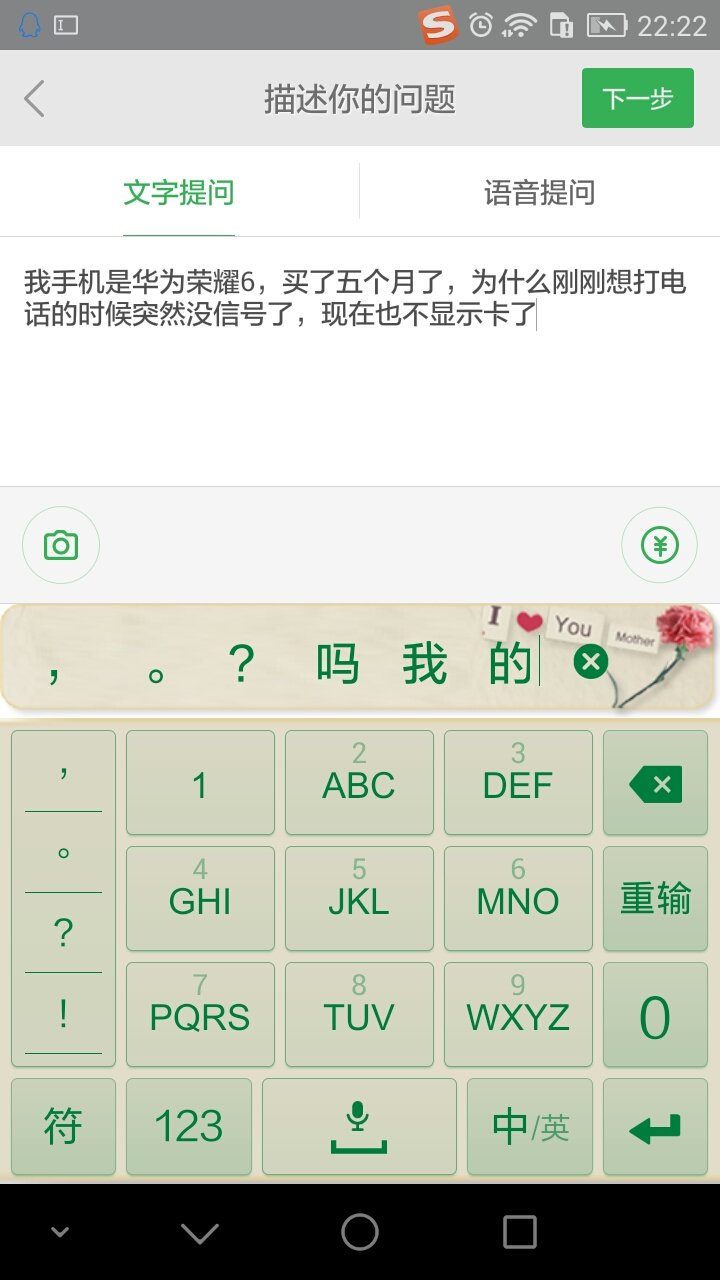Close the candidate bar with the X icon
The width and height of the screenshot is (720, 1280).
coord(591,662)
